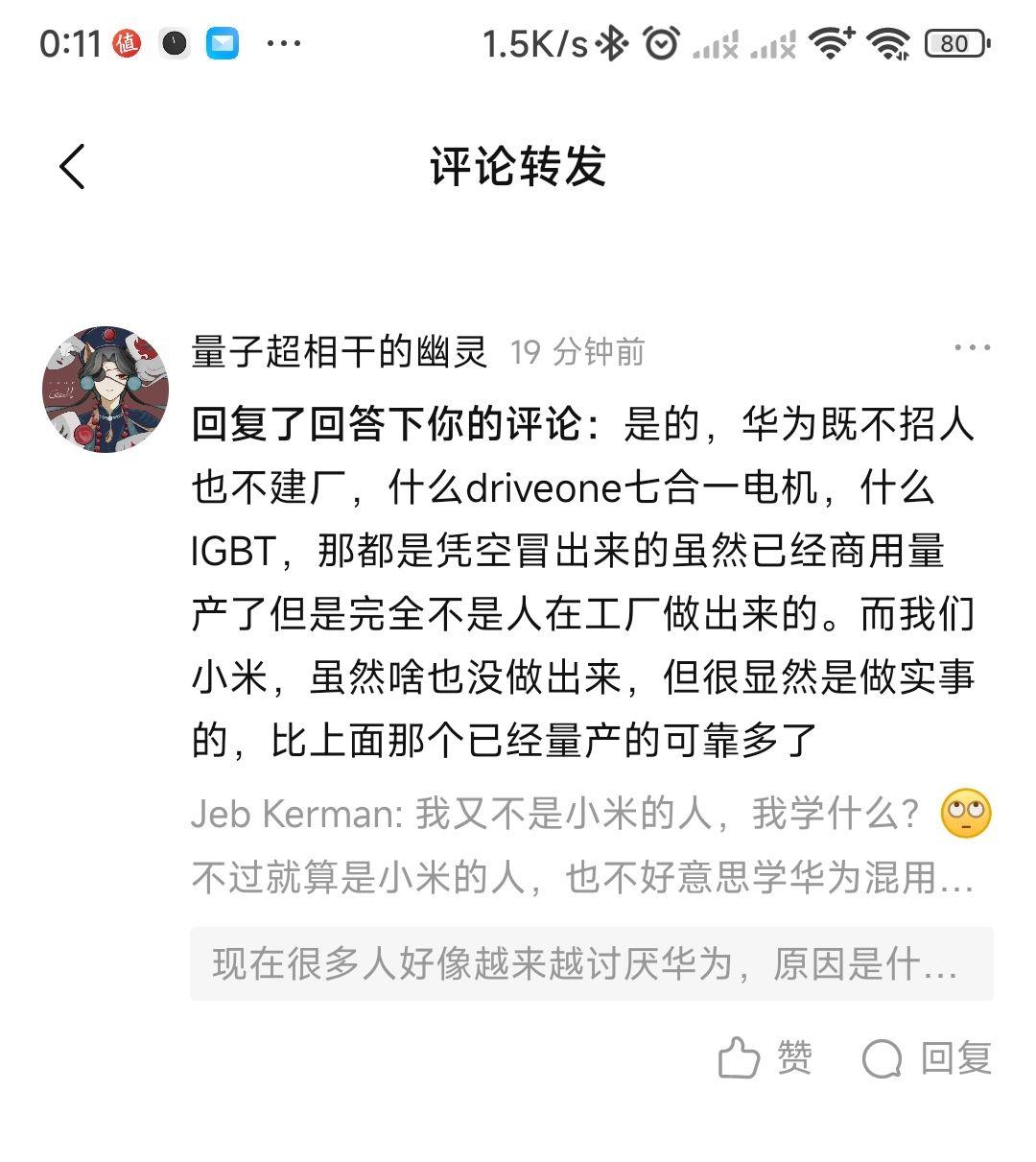This screenshot has width=1036, height=1162.
Task: View Jeb Kerman's quoted reply
Action: point(581,845)
